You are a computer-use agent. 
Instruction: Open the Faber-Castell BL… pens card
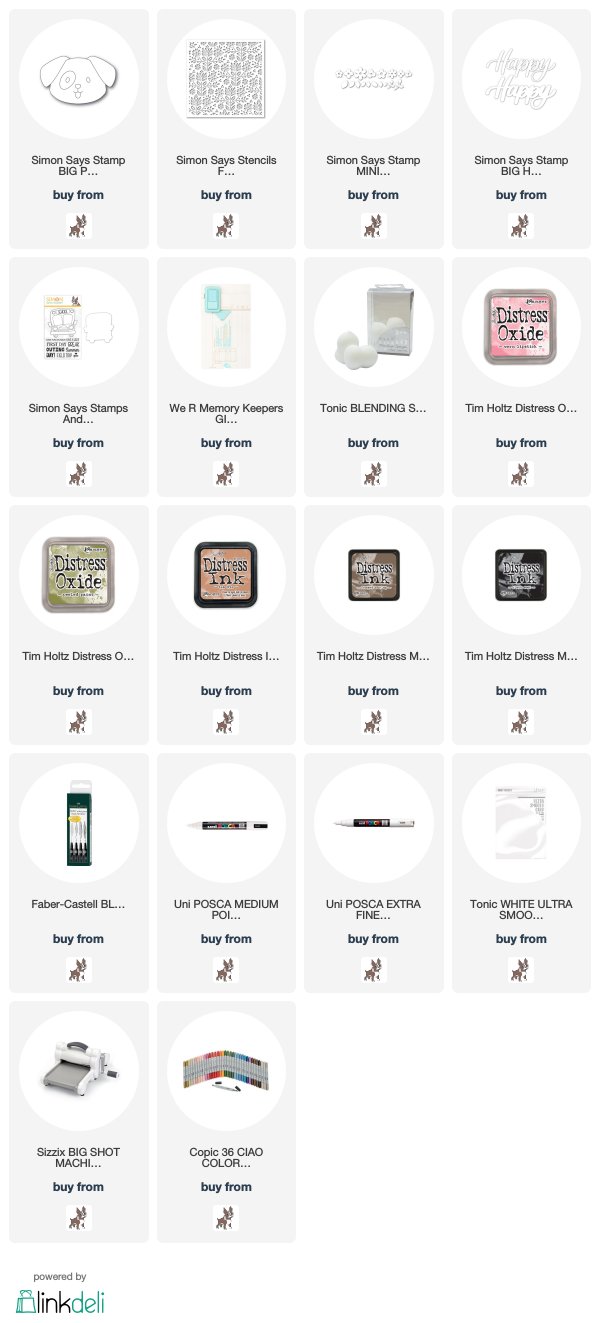(x=78, y=873)
